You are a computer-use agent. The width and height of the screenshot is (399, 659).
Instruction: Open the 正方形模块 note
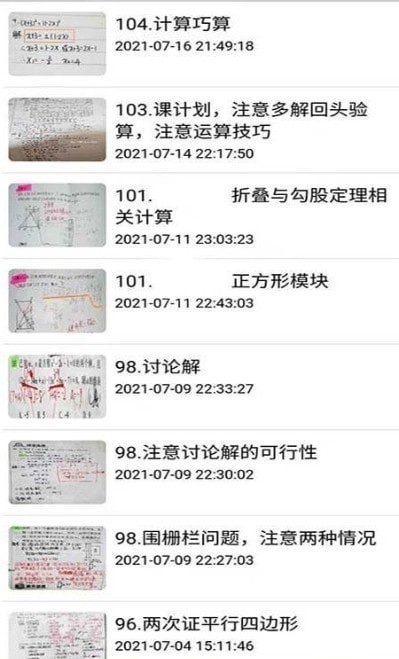click(x=199, y=301)
